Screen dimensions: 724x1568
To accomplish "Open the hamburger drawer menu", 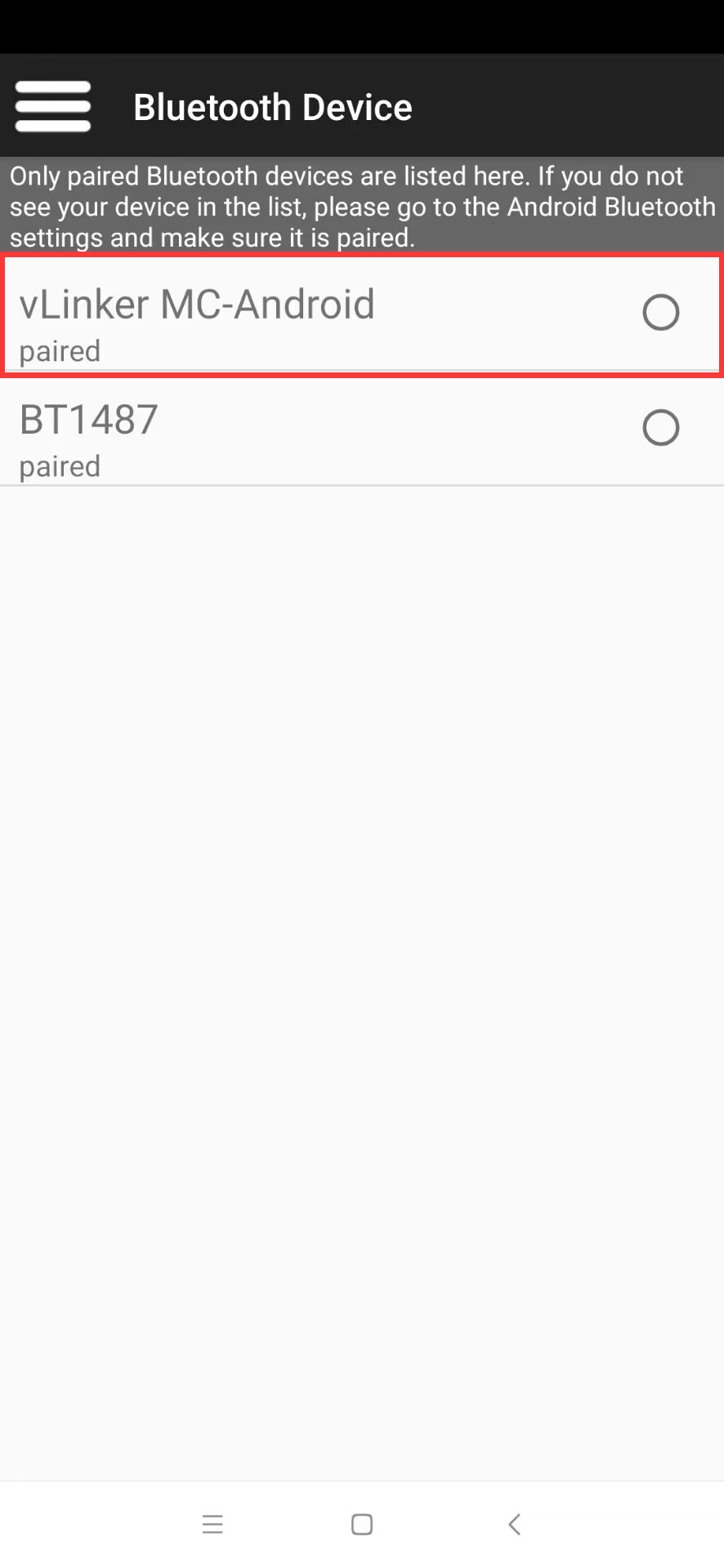I will [52, 106].
